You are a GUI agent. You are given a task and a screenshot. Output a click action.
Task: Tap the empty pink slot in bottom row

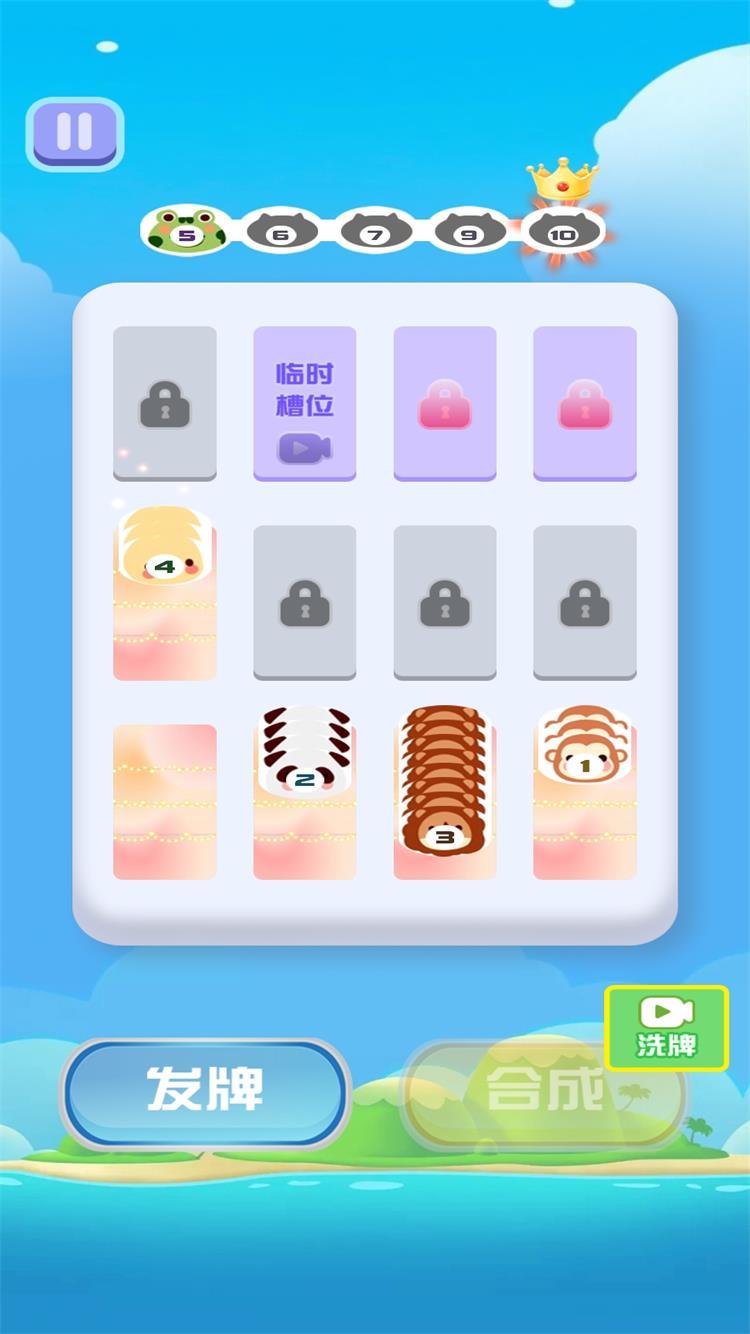tap(165, 802)
